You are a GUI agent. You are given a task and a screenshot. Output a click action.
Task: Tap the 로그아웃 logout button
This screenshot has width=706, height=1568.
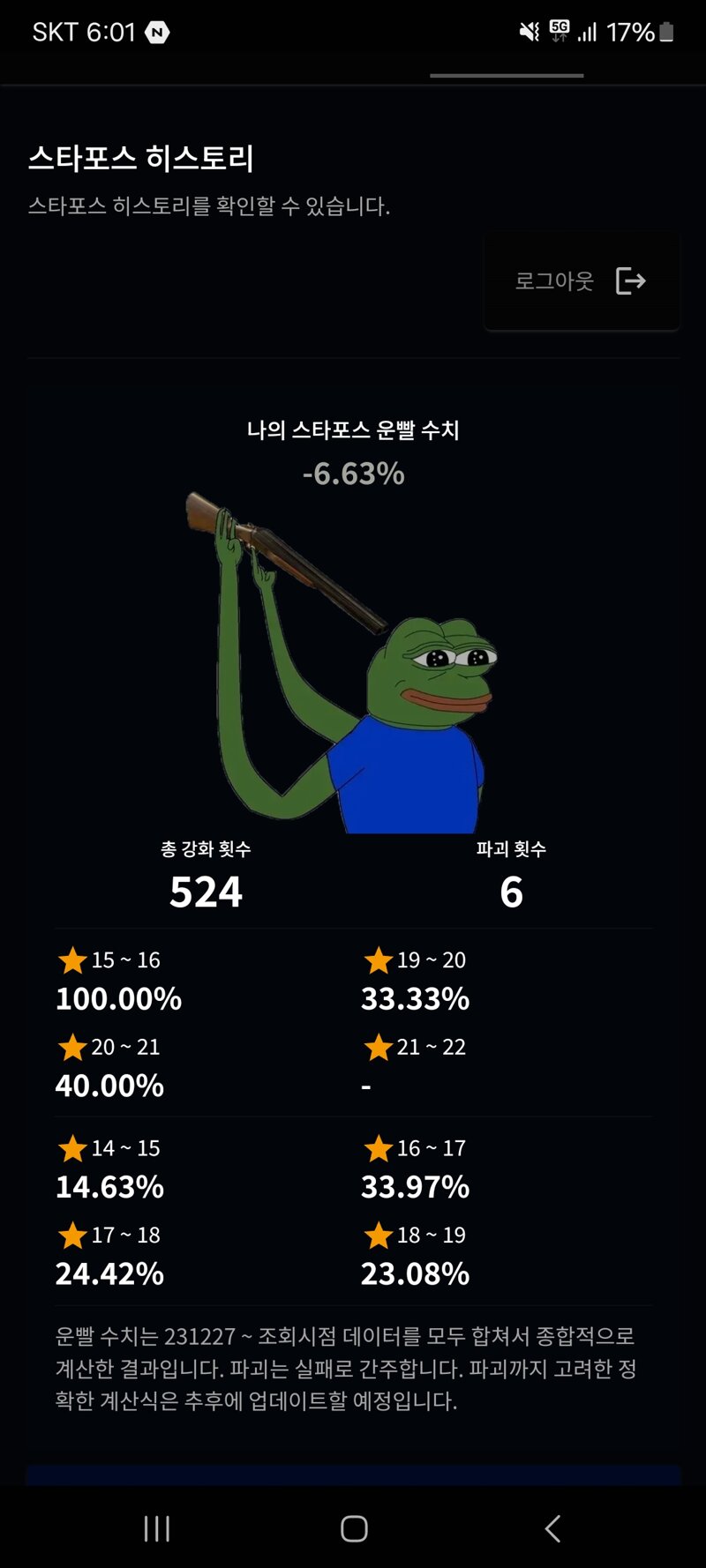tap(581, 281)
